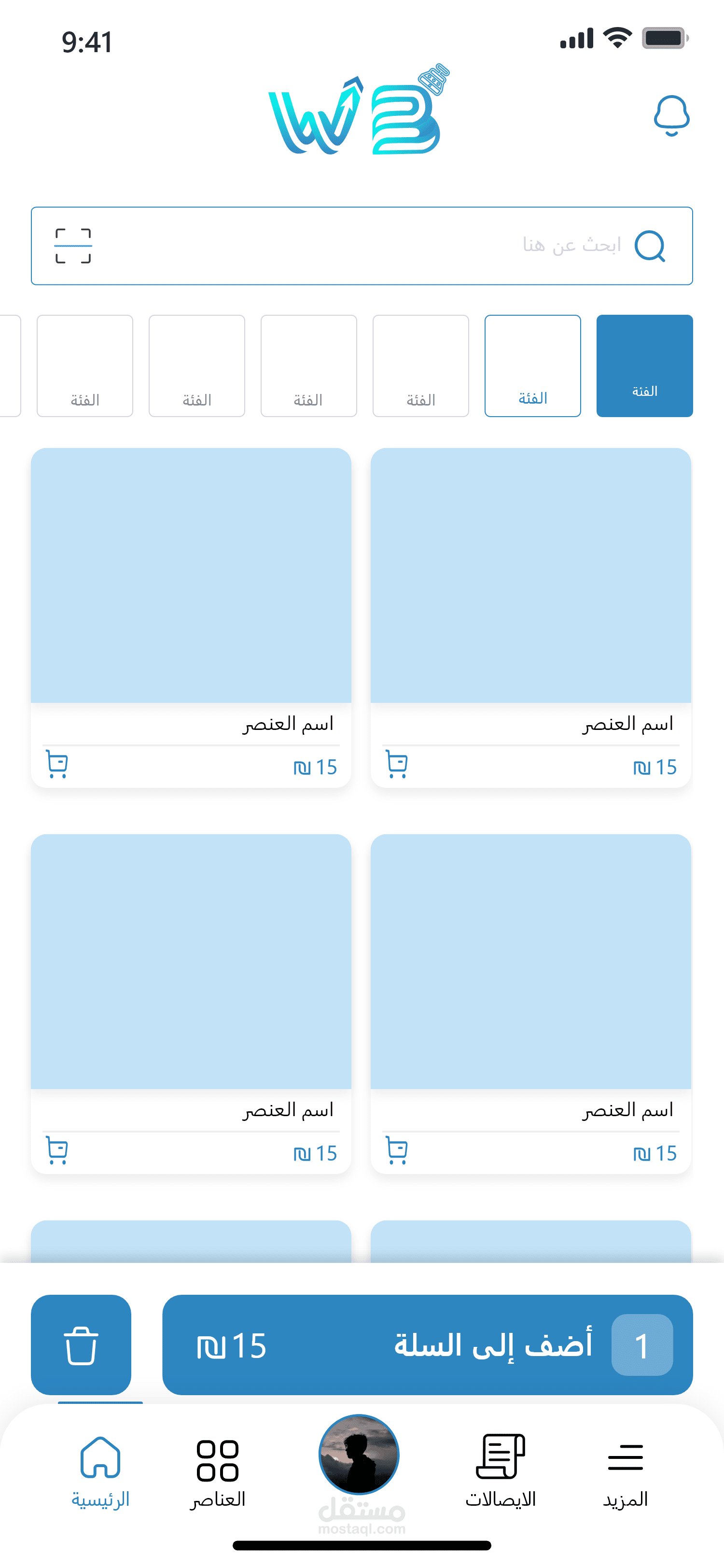Choose the blue-outlined الفئة category chip
Viewport: 724px width, 1568px height.
point(532,366)
